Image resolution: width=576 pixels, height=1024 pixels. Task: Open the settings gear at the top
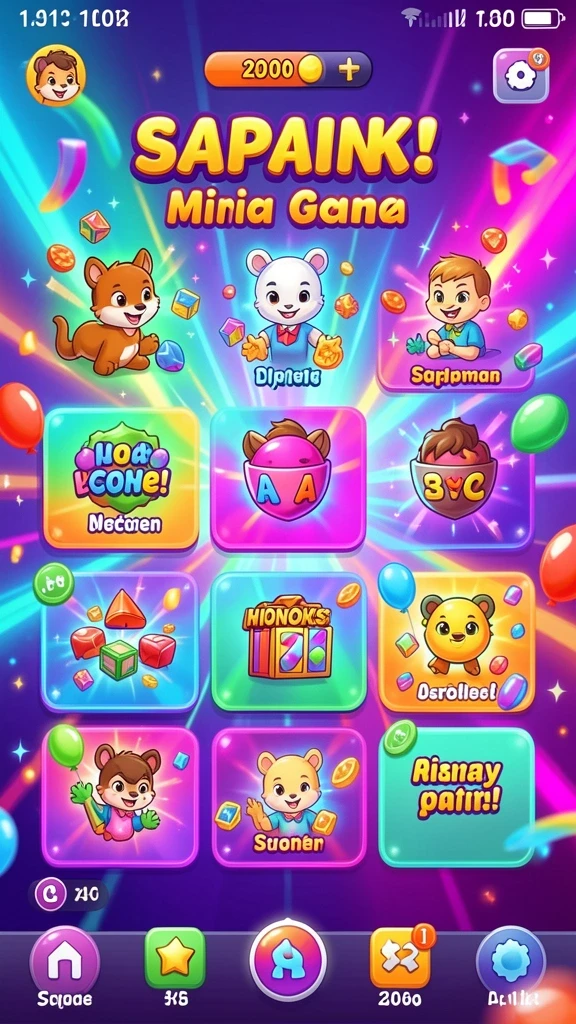pyautogui.click(x=520, y=76)
